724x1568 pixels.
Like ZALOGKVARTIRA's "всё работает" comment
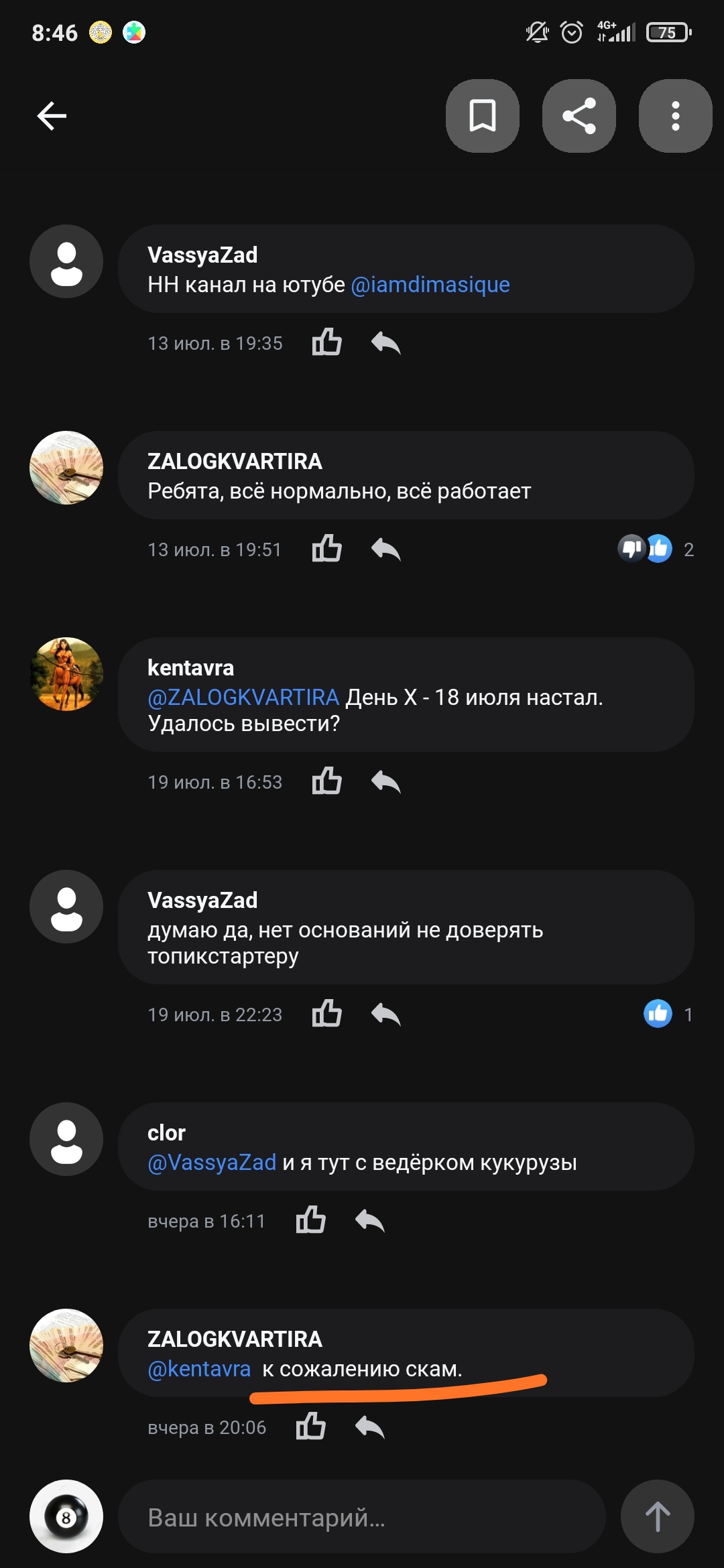pyautogui.click(x=326, y=549)
